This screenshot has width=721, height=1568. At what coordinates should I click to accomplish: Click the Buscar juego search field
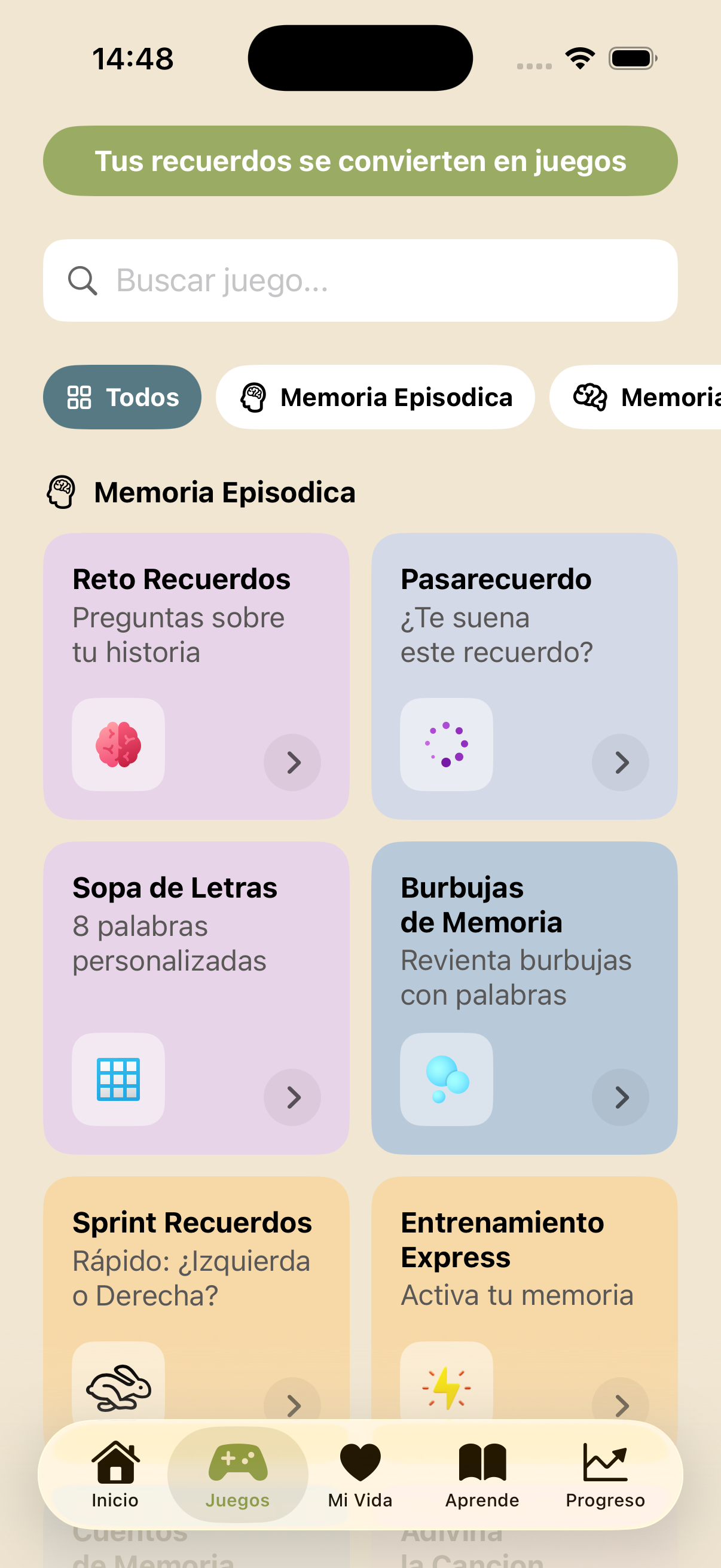pyautogui.click(x=360, y=280)
